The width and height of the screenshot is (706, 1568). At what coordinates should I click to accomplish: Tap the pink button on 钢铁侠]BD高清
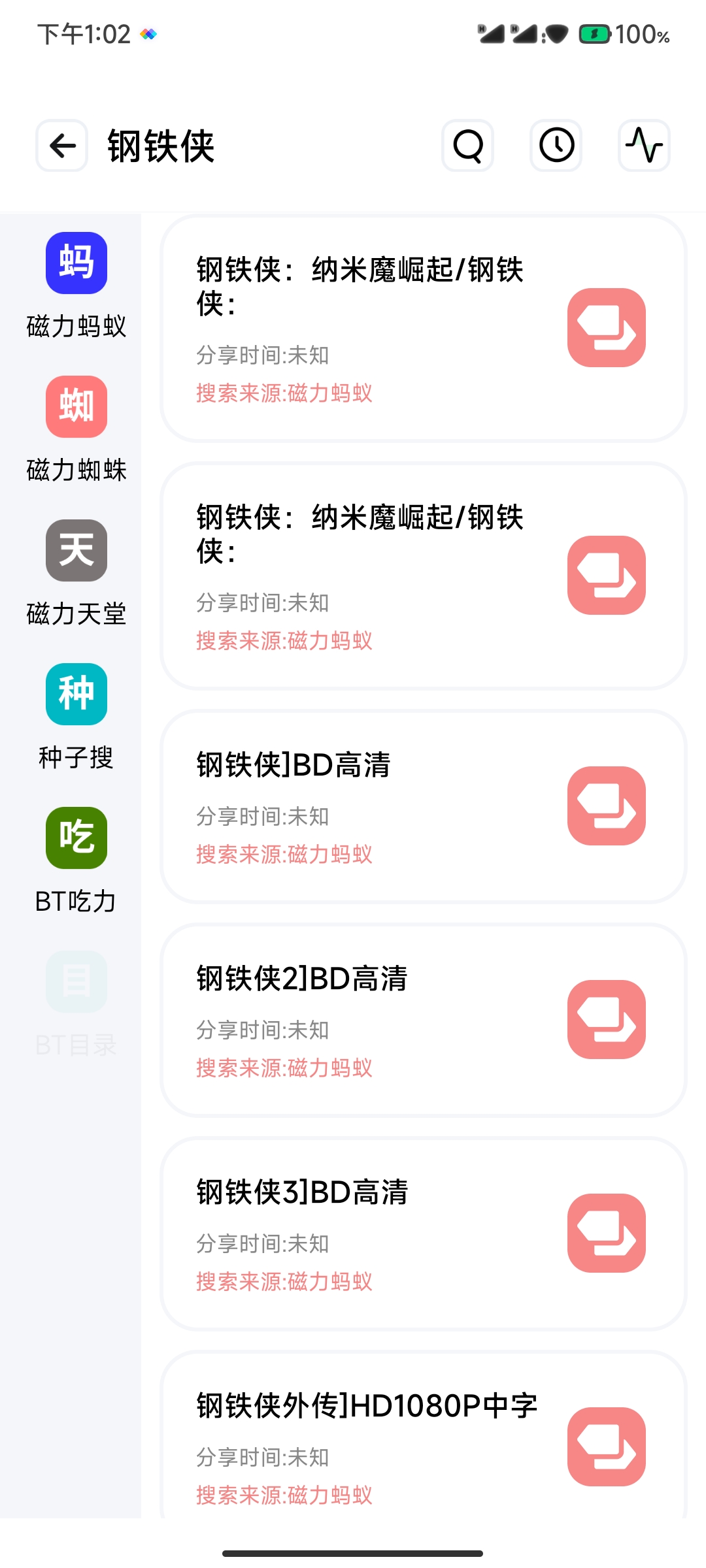coord(607,806)
